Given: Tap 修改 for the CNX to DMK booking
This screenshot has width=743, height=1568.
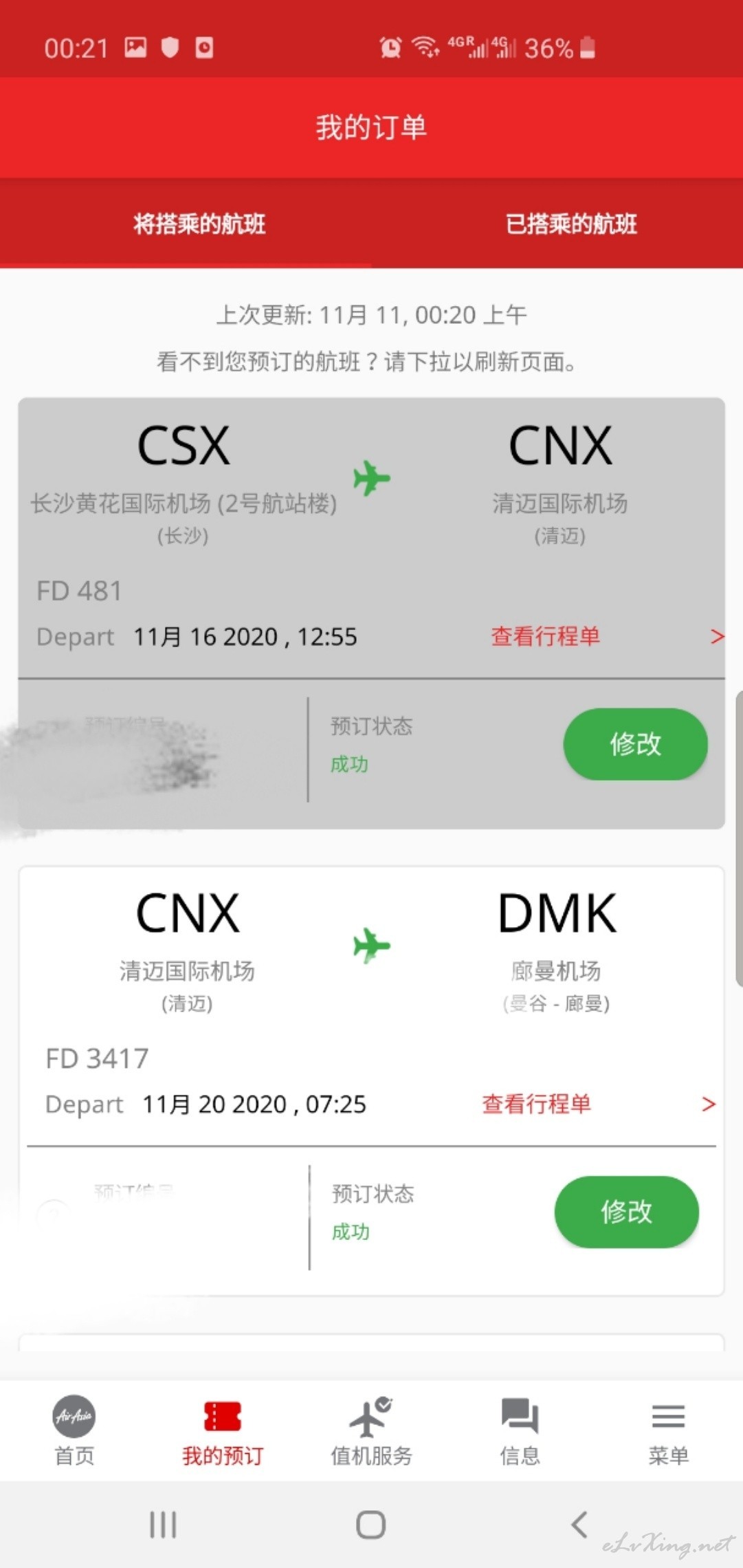Looking at the screenshot, I should point(626,1211).
